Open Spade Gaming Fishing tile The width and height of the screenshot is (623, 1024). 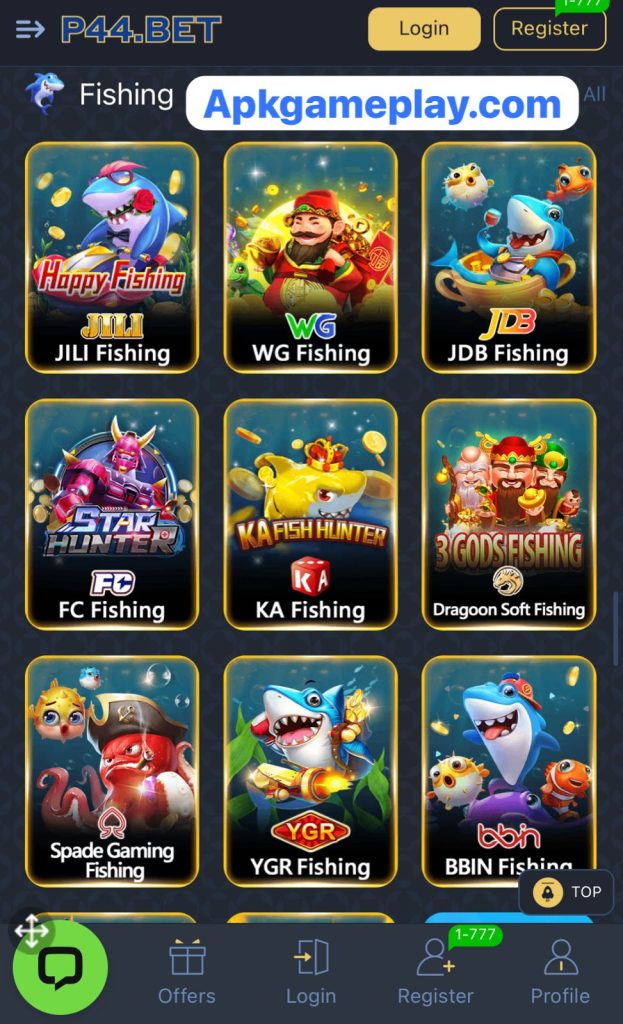point(112,771)
